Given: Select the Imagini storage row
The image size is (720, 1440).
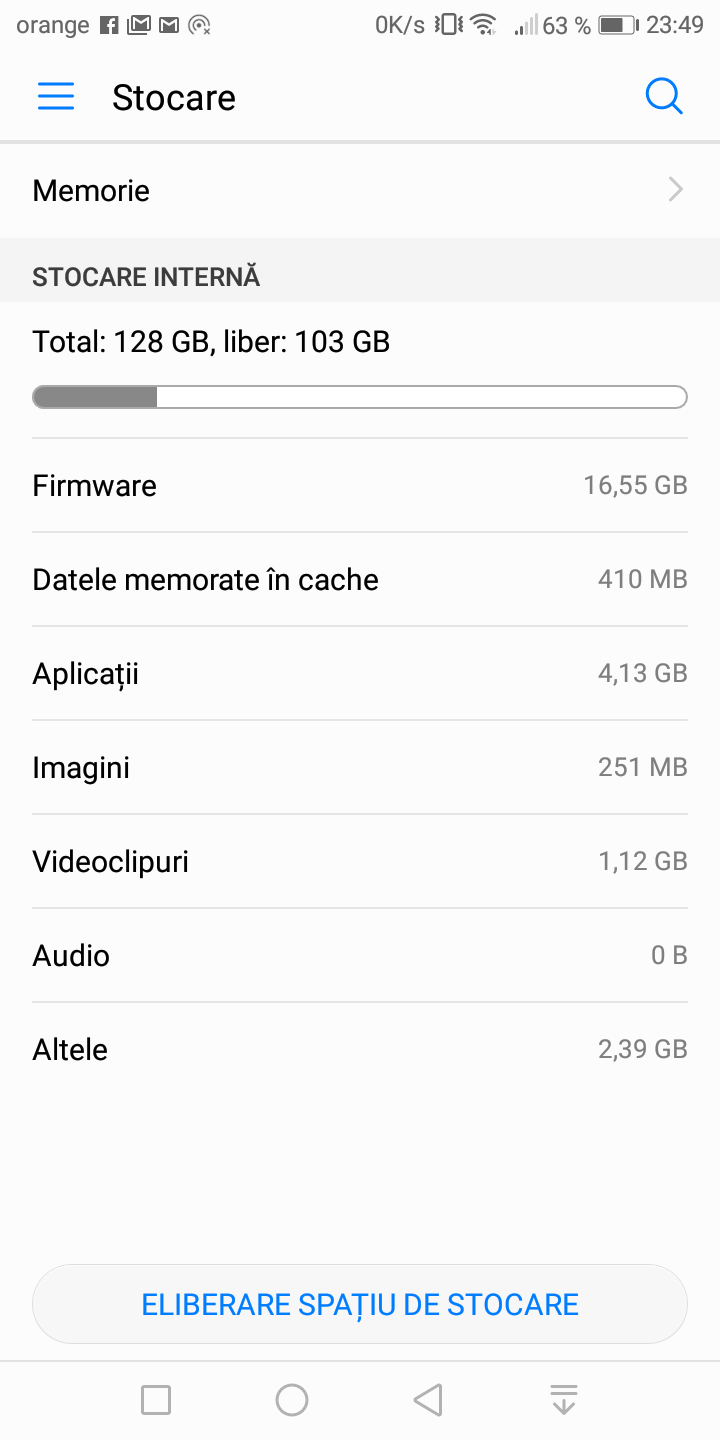Looking at the screenshot, I should coord(360,768).
